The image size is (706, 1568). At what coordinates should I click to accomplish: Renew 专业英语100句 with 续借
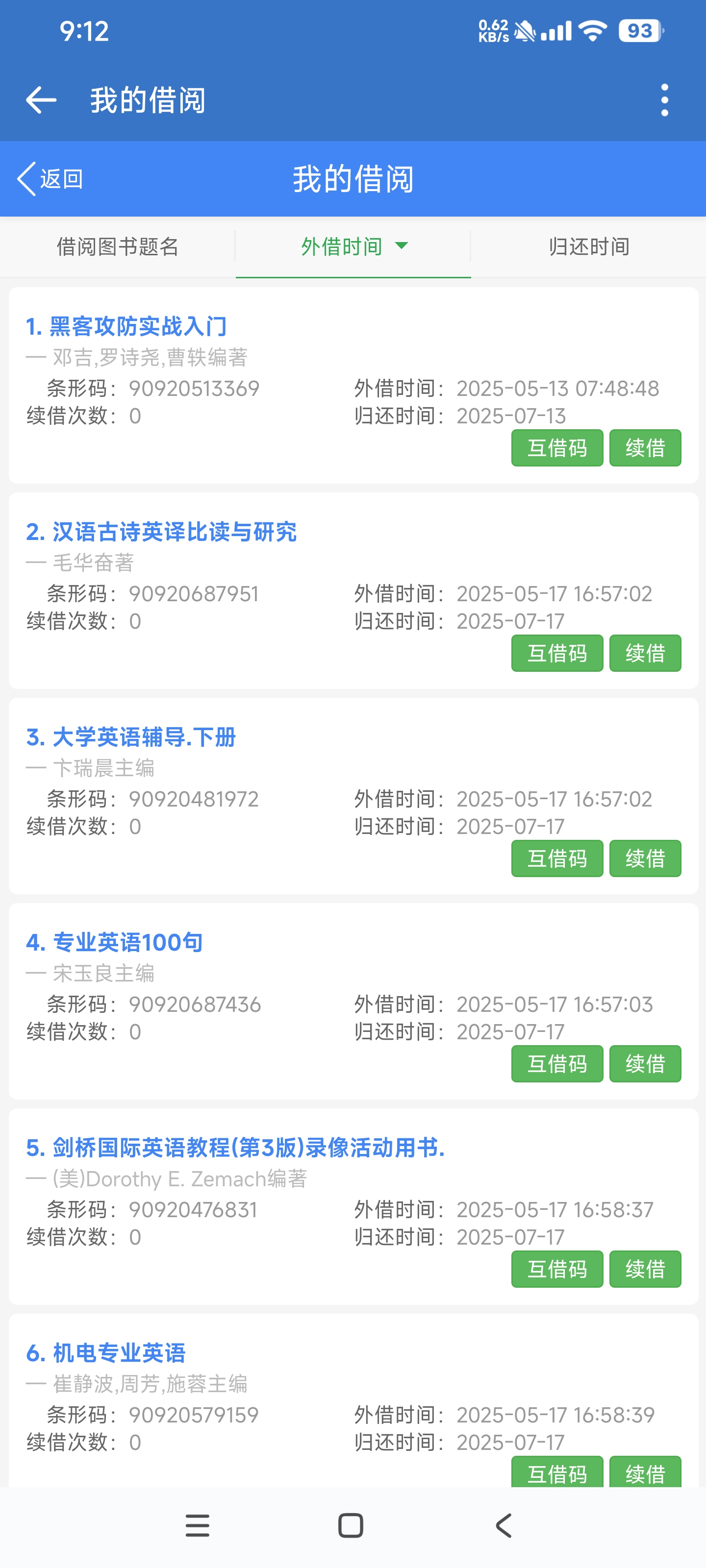645,1063
